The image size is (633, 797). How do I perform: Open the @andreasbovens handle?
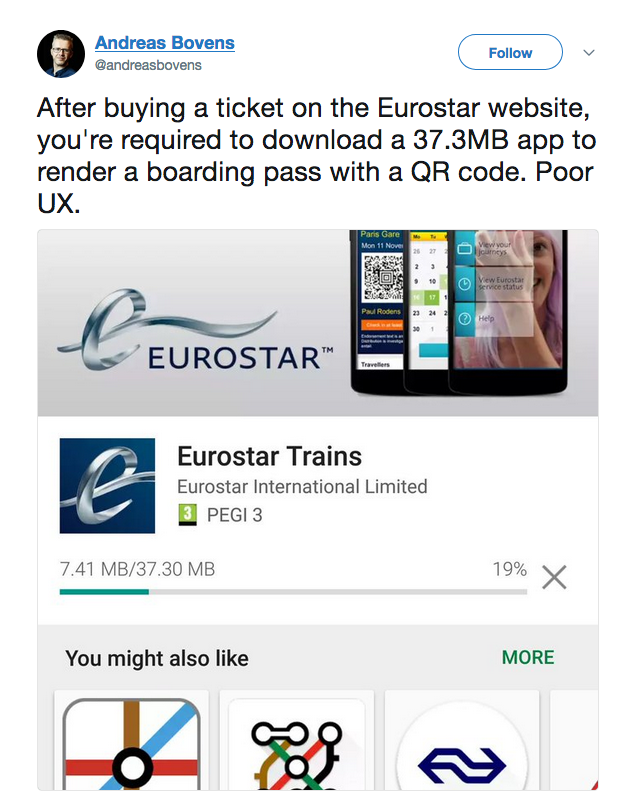(x=148, y=65)
